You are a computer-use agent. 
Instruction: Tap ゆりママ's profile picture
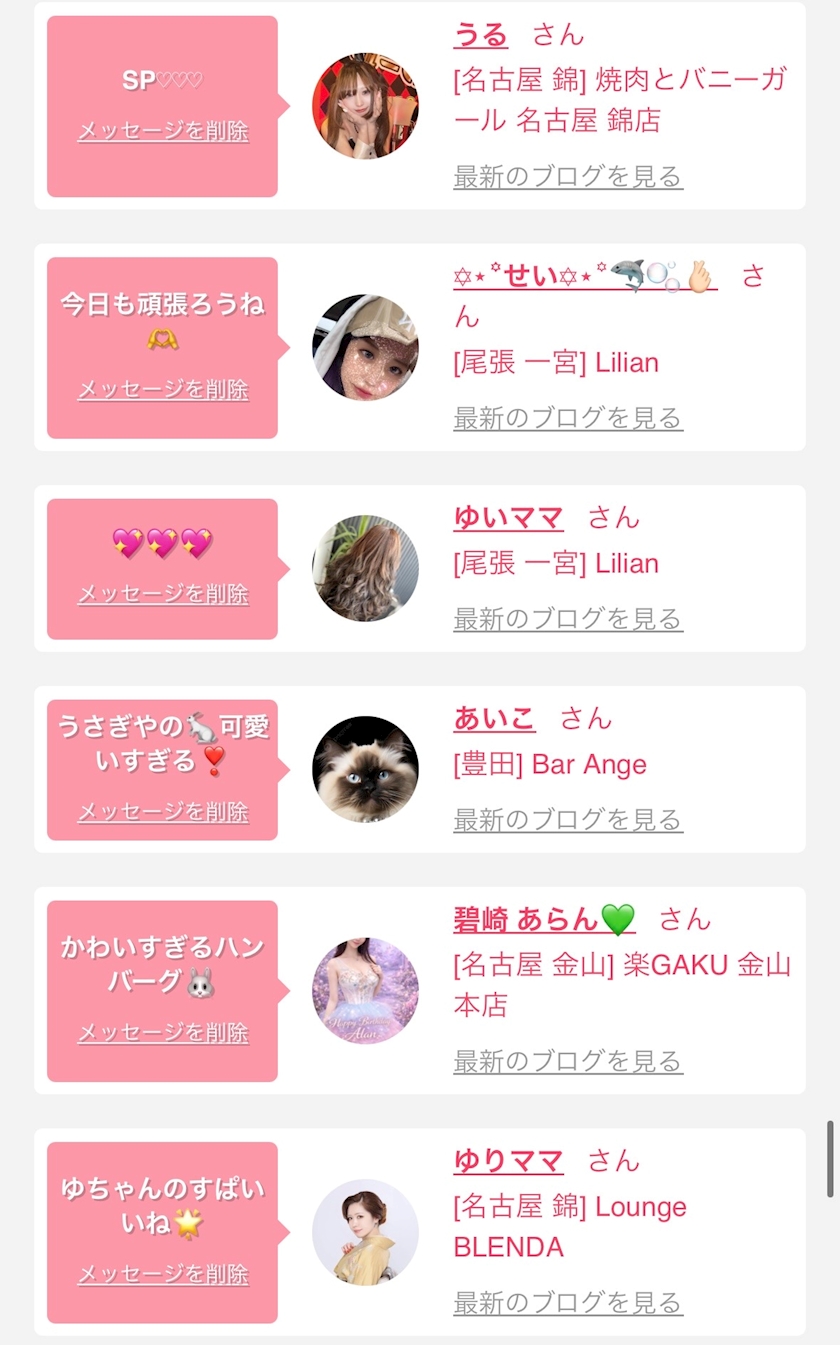tap(365, 1232)
